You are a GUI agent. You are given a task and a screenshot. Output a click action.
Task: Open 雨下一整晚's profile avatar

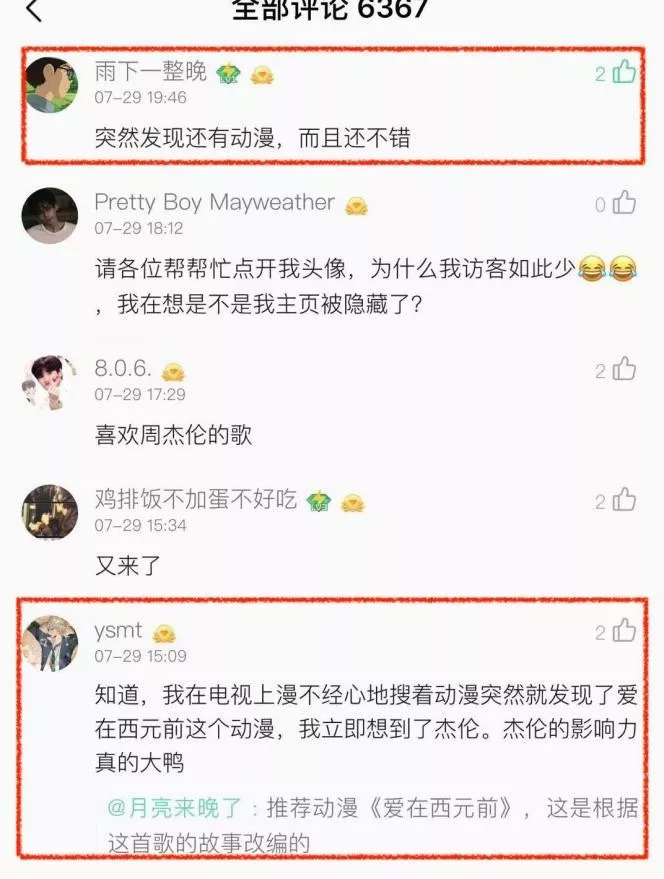[x=49, y=85]
